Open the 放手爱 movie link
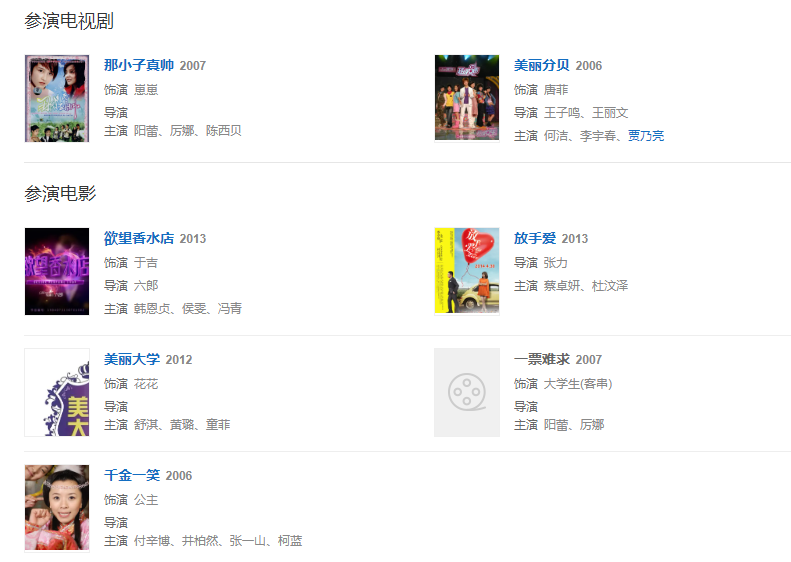 point(534,238)
